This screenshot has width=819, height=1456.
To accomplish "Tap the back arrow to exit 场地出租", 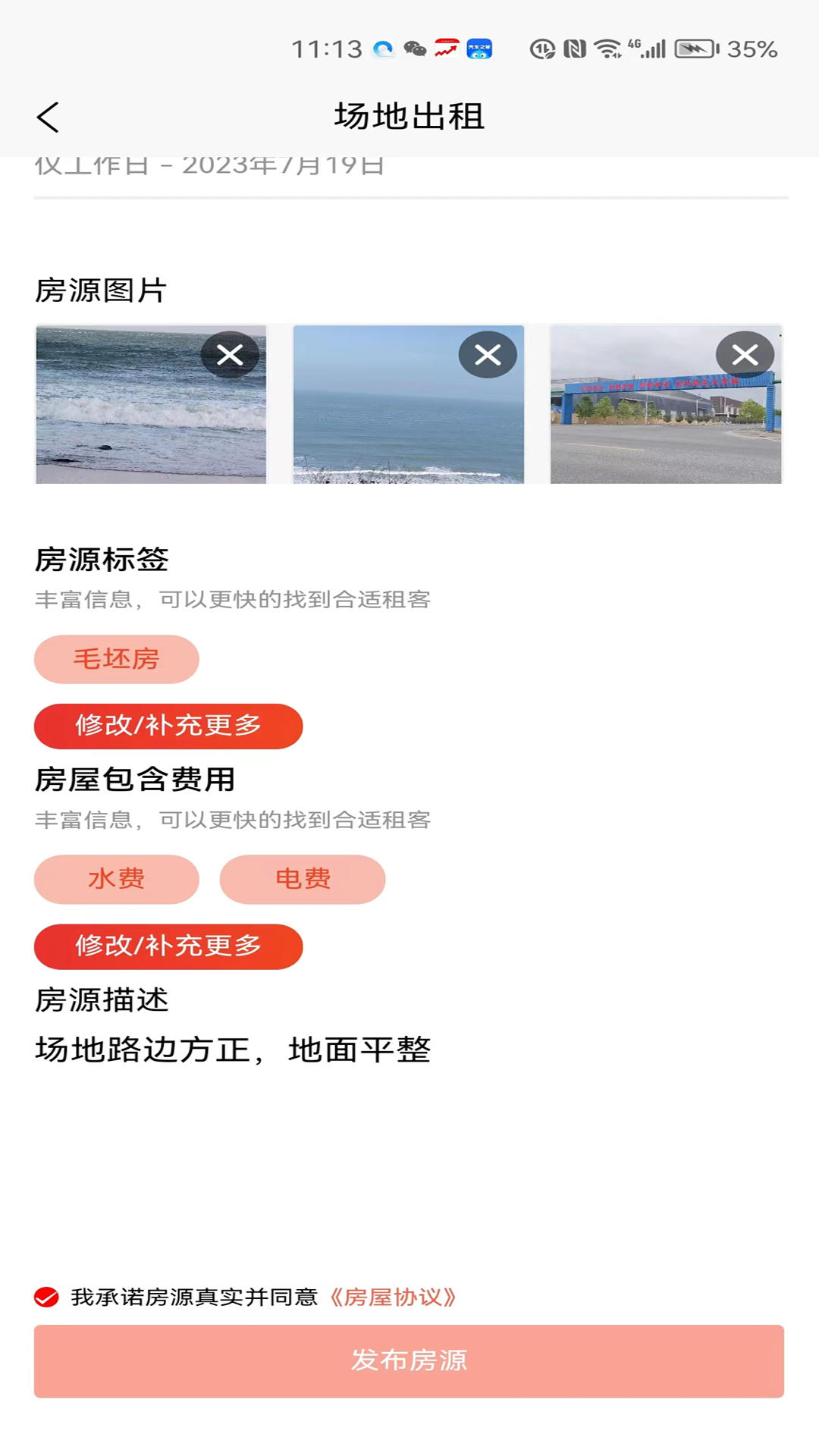I will (x=48, y=118).
